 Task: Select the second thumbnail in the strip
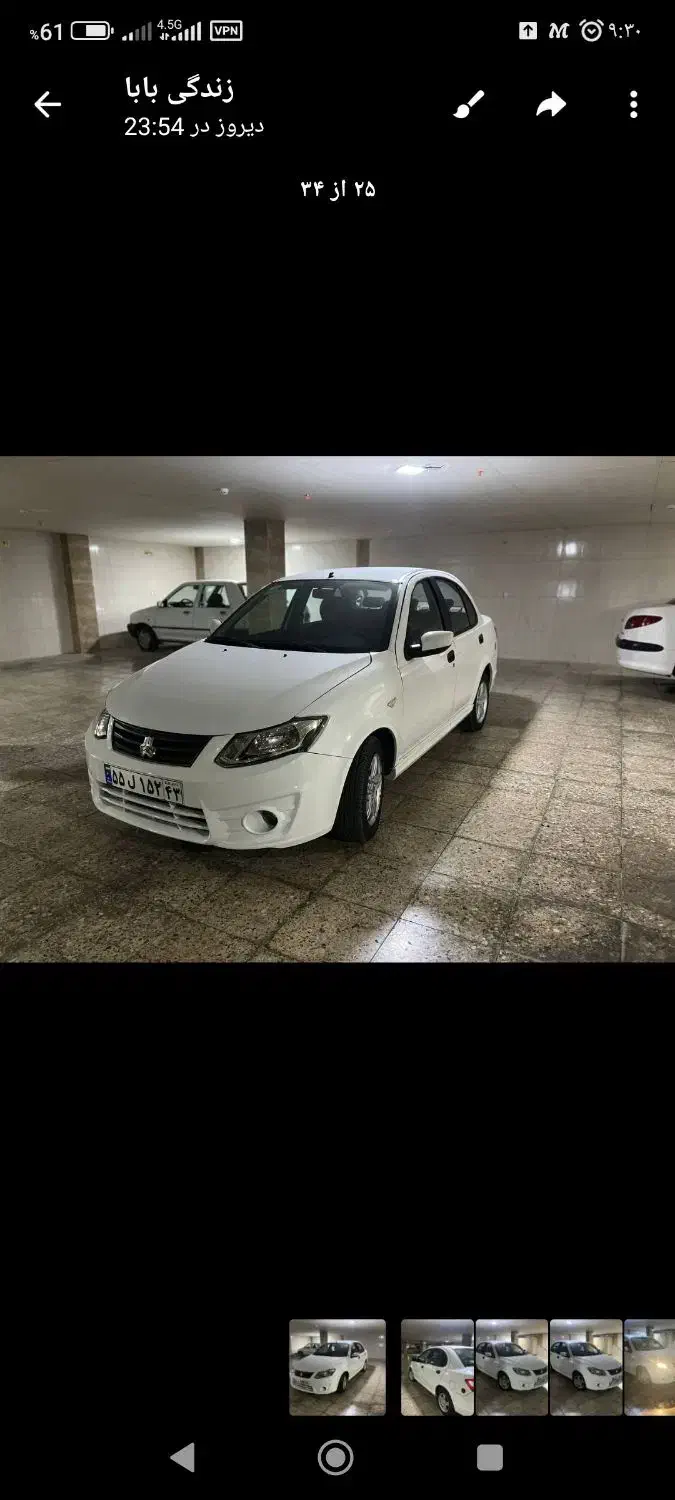[437, 1367]
